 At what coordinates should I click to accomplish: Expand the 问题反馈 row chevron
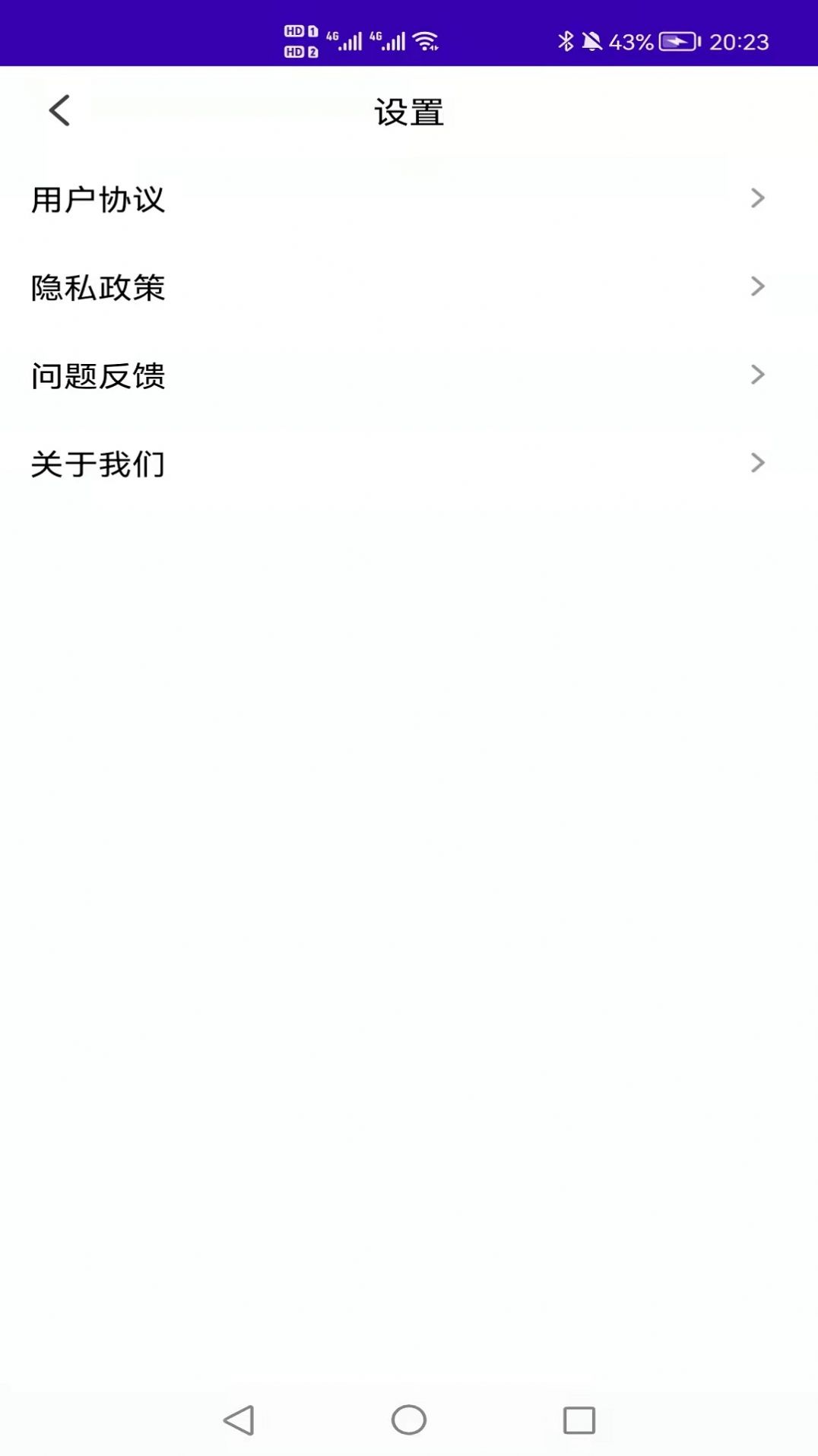pos(757,375)
